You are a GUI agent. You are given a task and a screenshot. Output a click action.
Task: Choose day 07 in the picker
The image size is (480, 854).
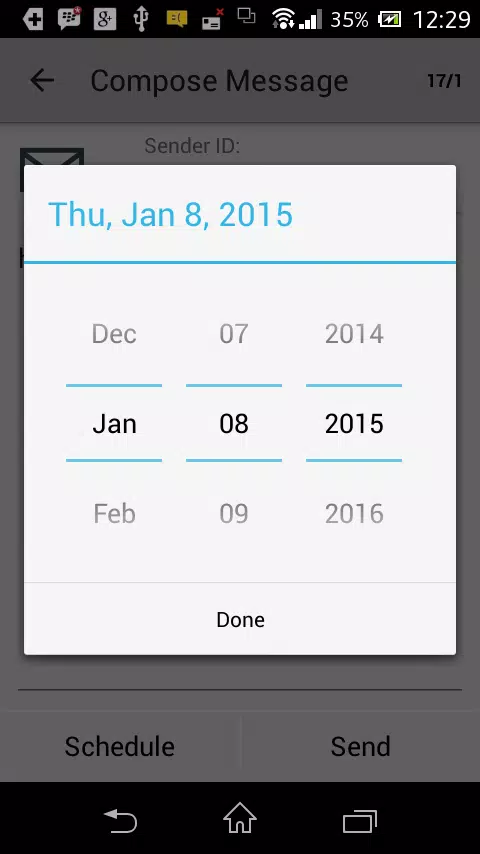coord(234,333)
